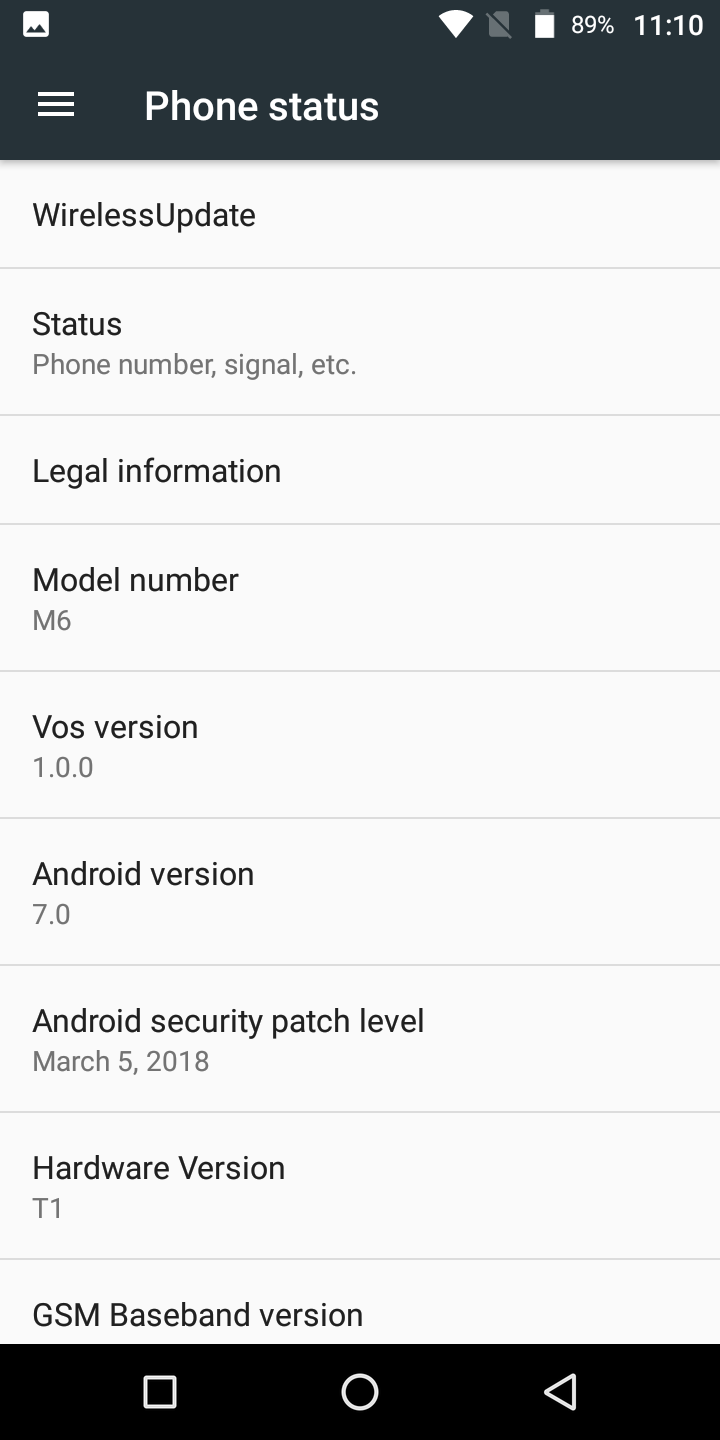Return to the home screen
The image size is (720, 1440).
[360, 1391]
